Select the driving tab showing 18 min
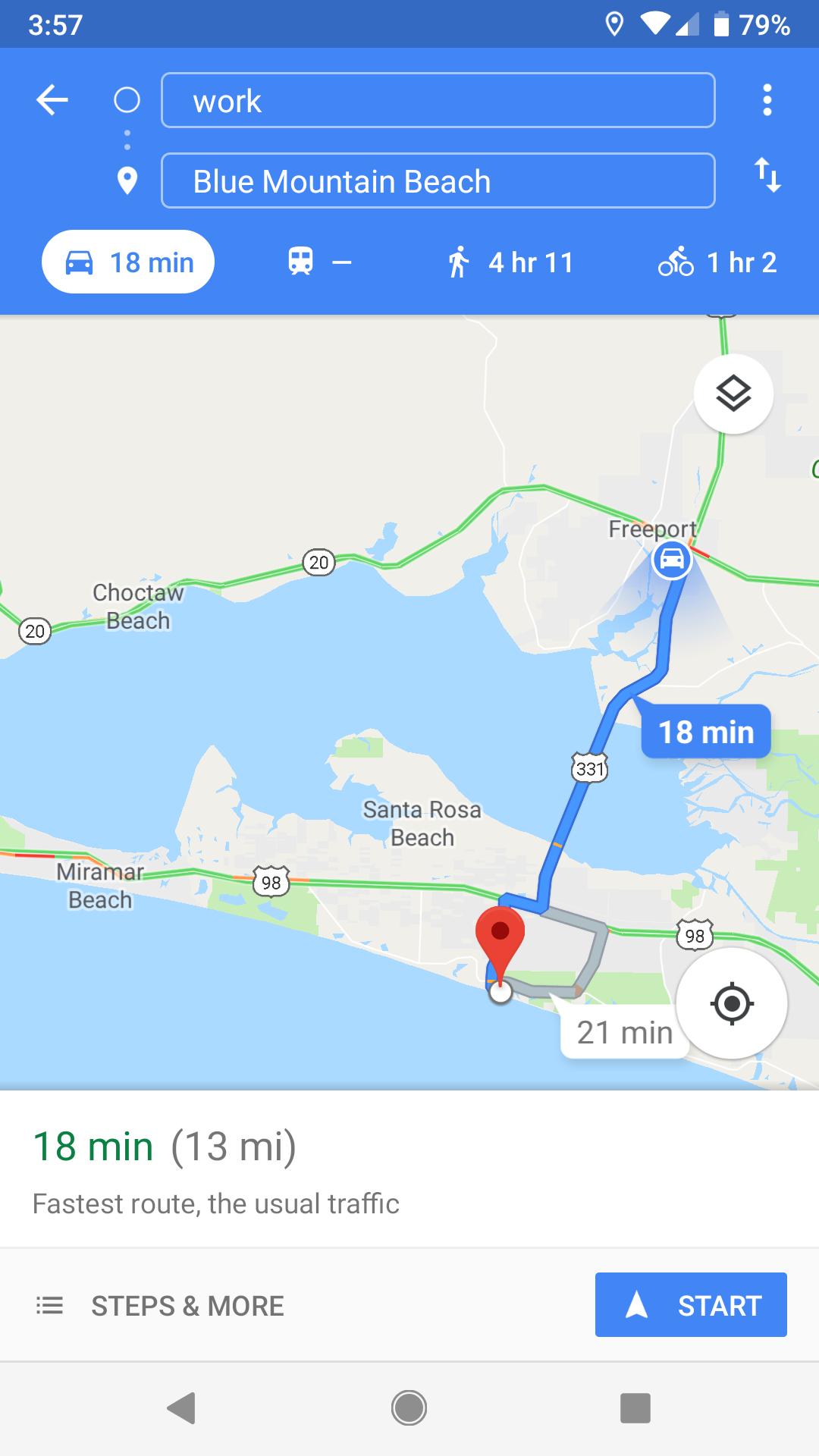The height and width of the screenshot is (1456, 819). tap(128, 262)
